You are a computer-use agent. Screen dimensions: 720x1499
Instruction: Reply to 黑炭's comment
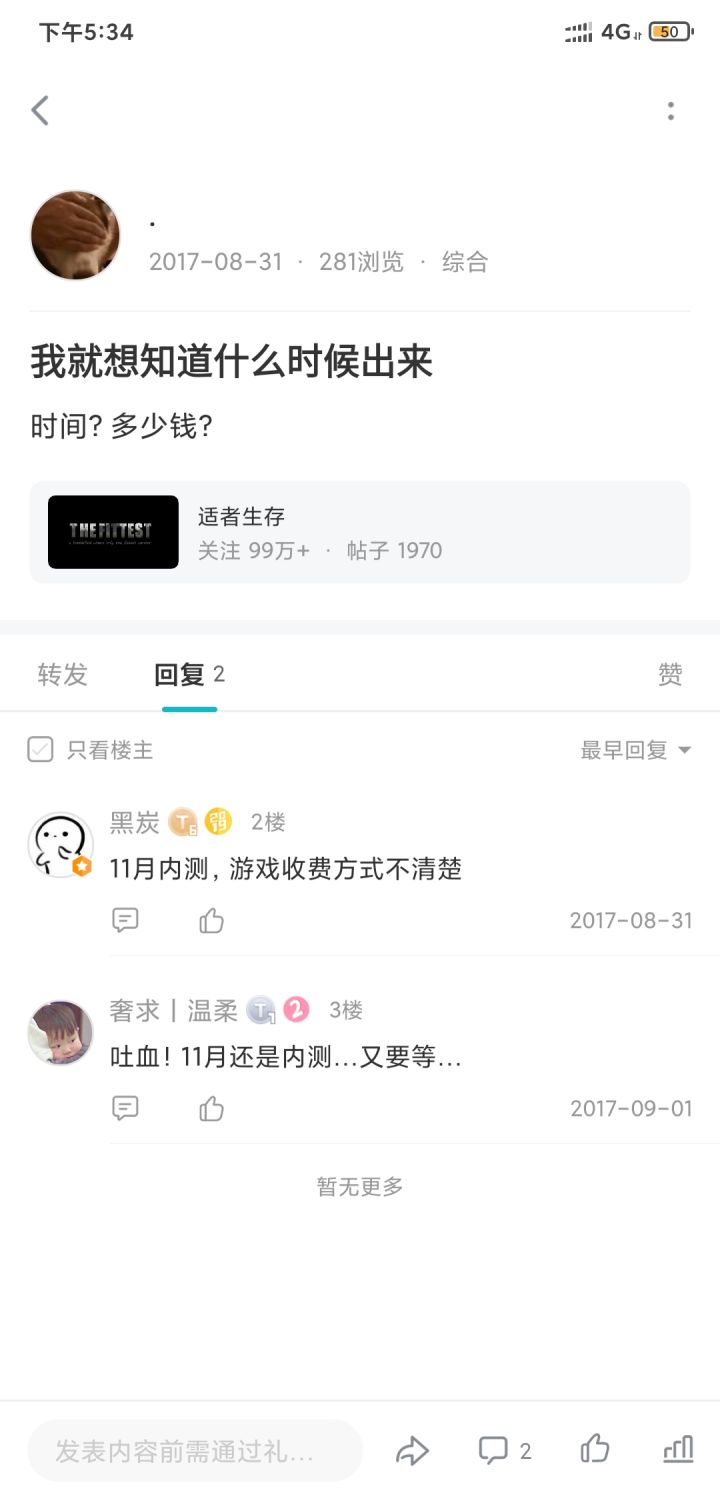click(x=125, y=920)
